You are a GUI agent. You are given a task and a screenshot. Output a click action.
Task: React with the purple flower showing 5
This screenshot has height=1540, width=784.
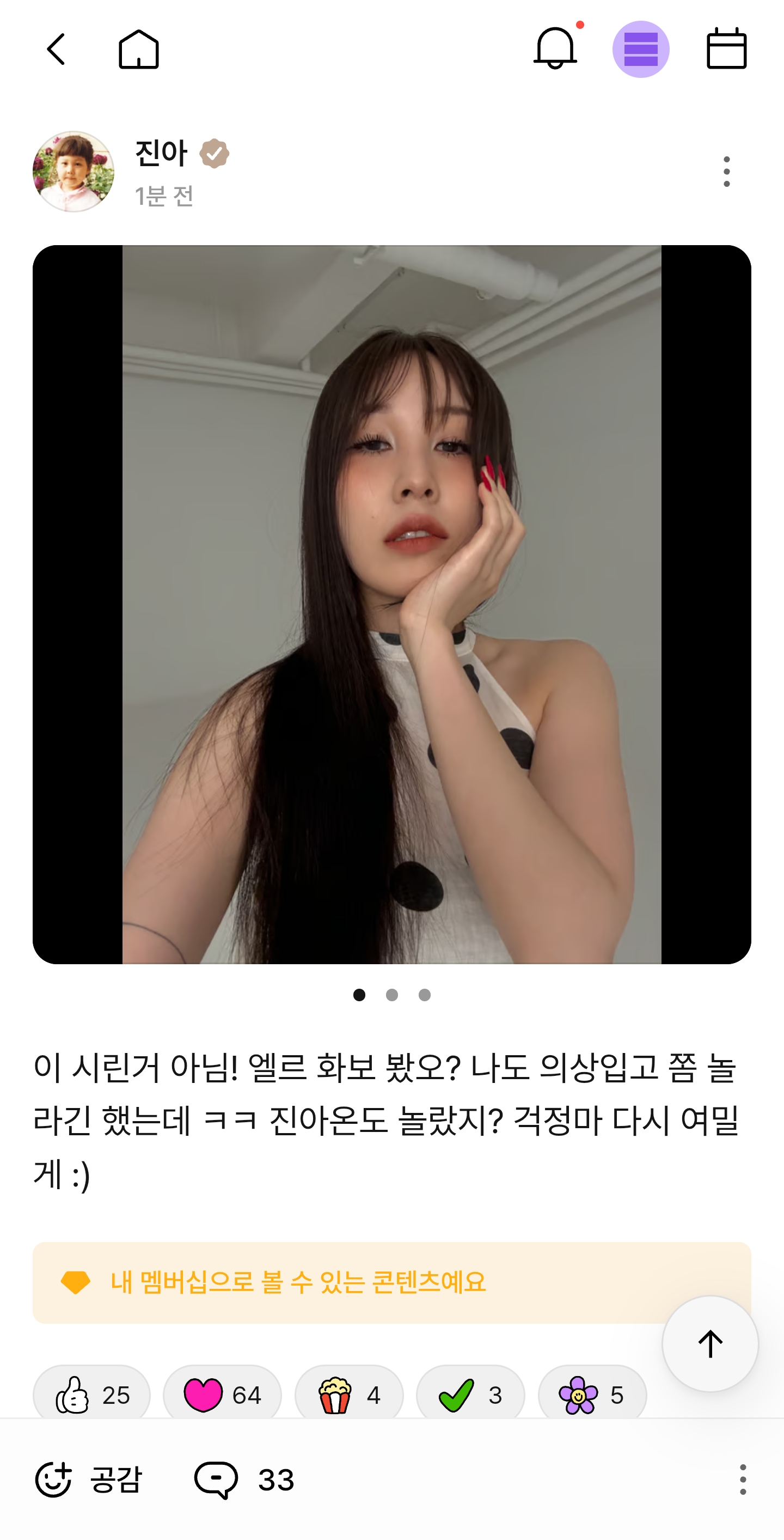pos(593,1395)
